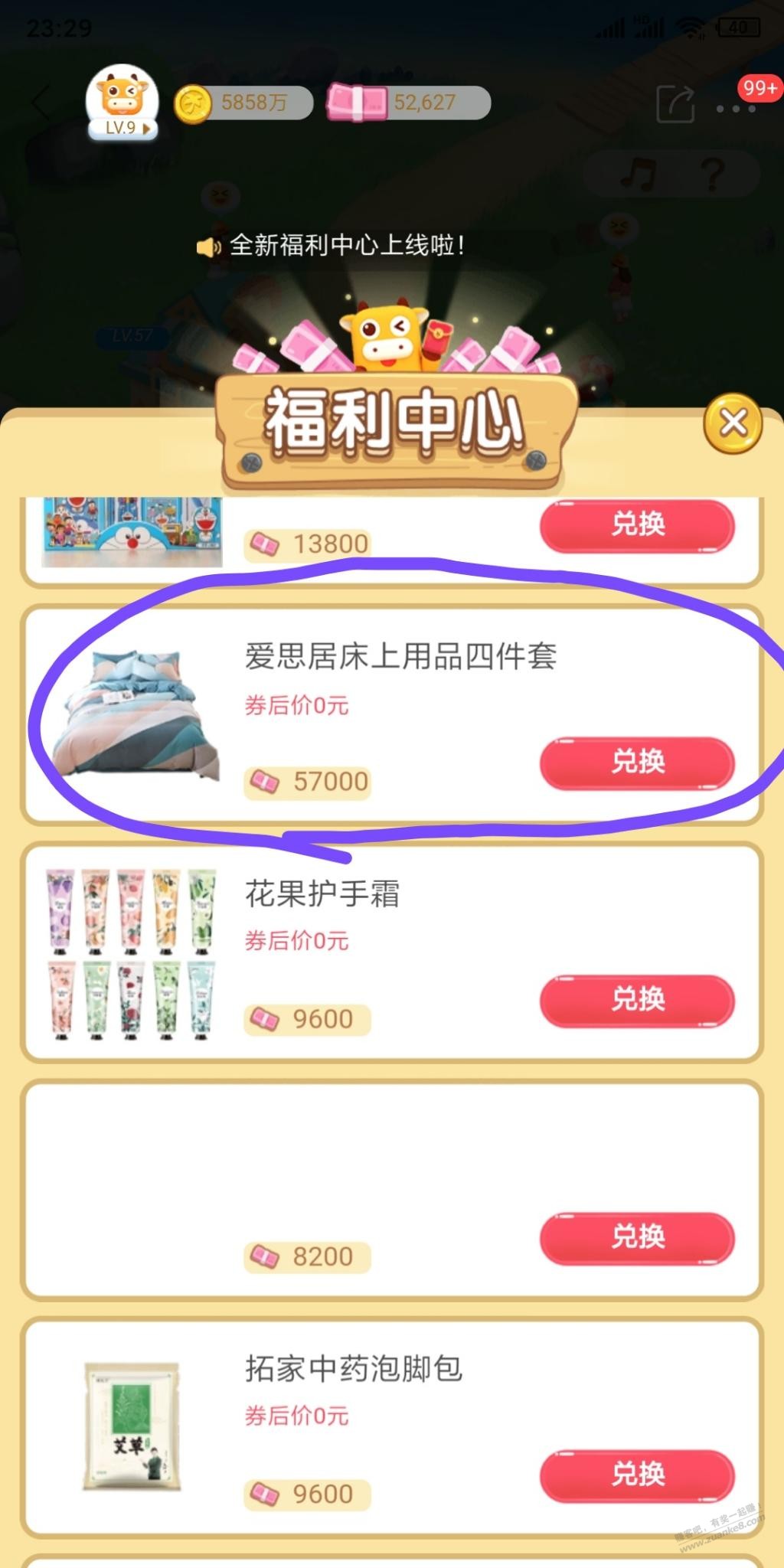
Task: Redeem 花果护手霜
Action: 637,1000
